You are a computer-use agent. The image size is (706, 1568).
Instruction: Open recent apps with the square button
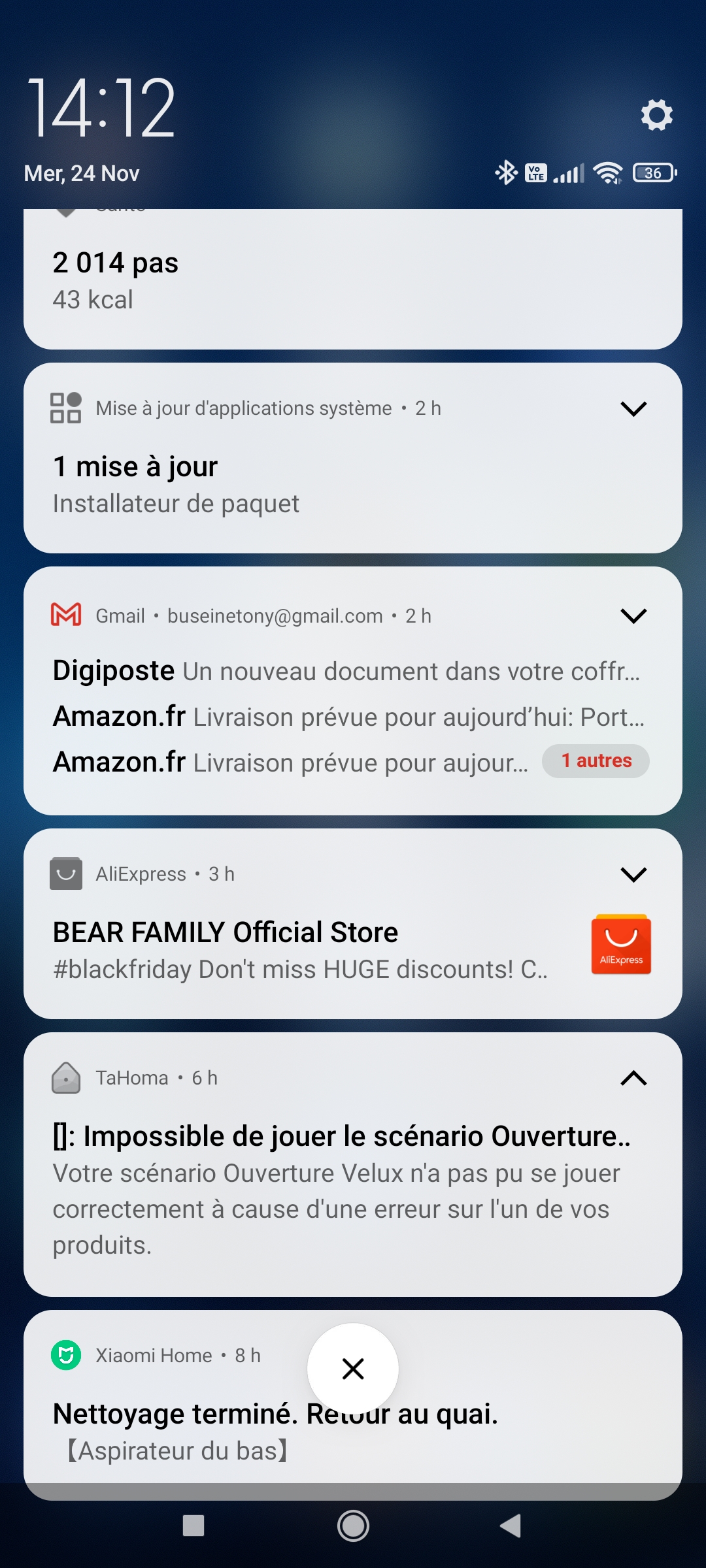tap(193, 1526)
